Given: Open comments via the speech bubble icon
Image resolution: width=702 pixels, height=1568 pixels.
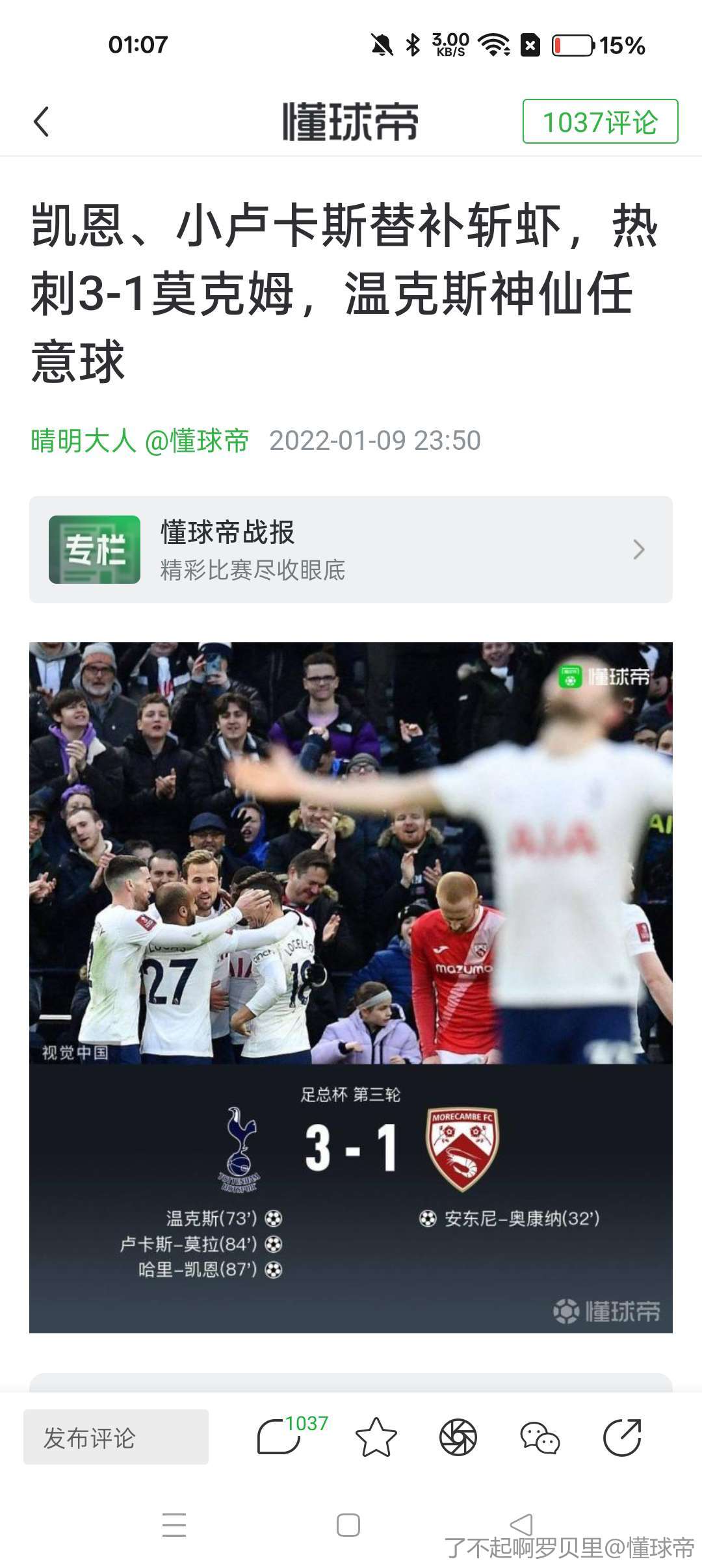Looking at the screenshot, I should coord(279,1437).
